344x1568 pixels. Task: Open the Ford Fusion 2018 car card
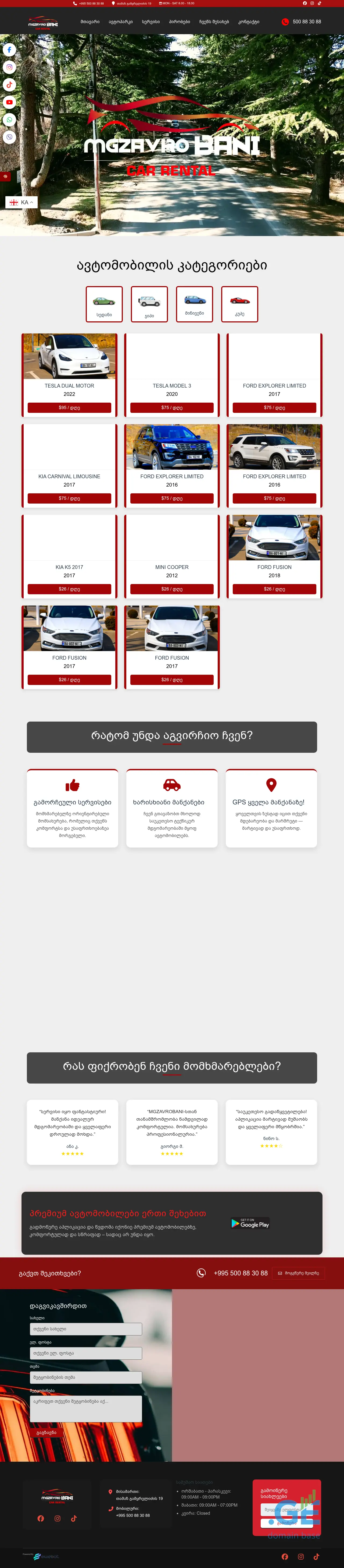pyautogui.click(x=274, y=548)
